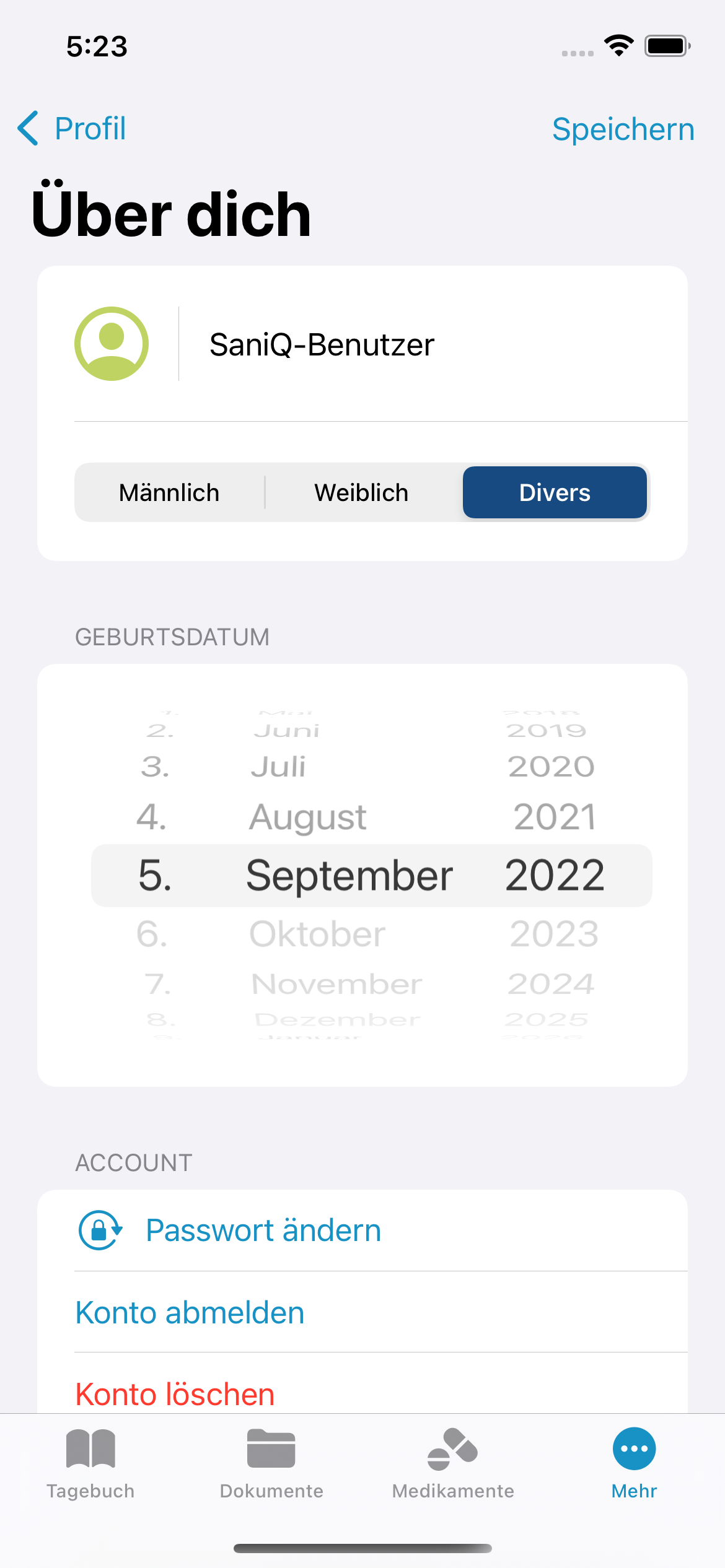The width and height of the screenshot is (725, 1568).
Task: Select Weiblich as gender
Action: (361, 492)
